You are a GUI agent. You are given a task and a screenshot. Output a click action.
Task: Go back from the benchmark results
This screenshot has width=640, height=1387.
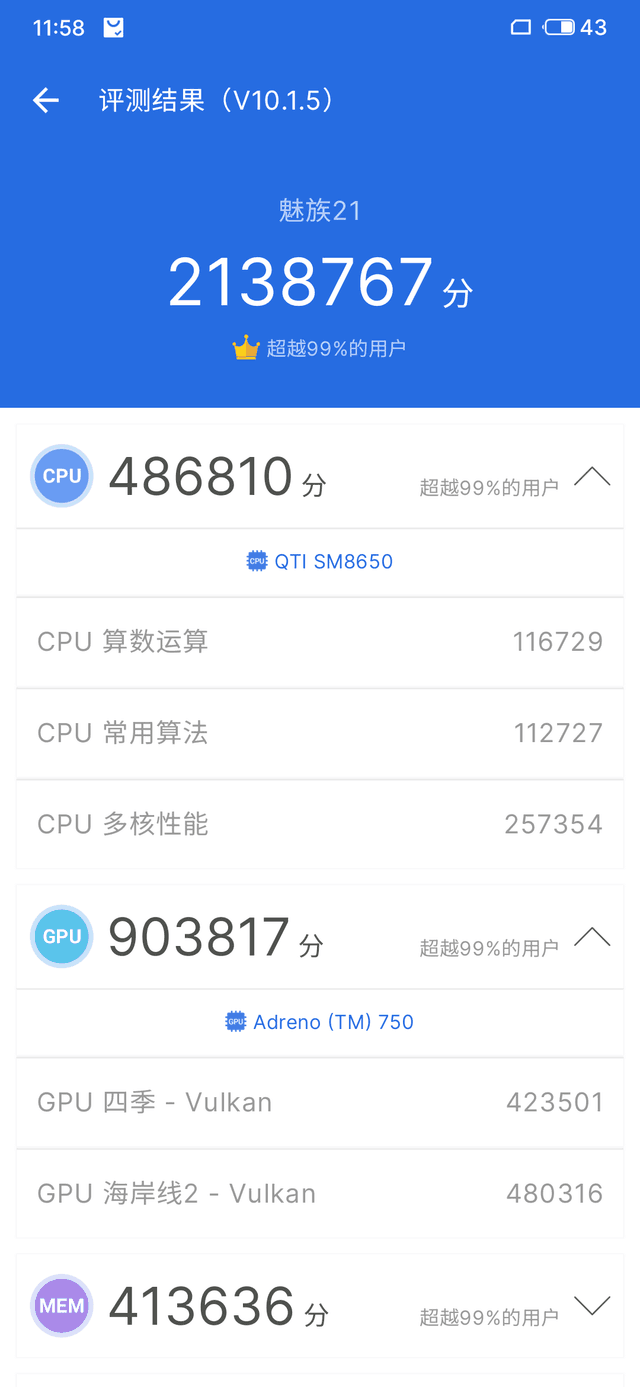pyautogui.click(x=46, y=100)
